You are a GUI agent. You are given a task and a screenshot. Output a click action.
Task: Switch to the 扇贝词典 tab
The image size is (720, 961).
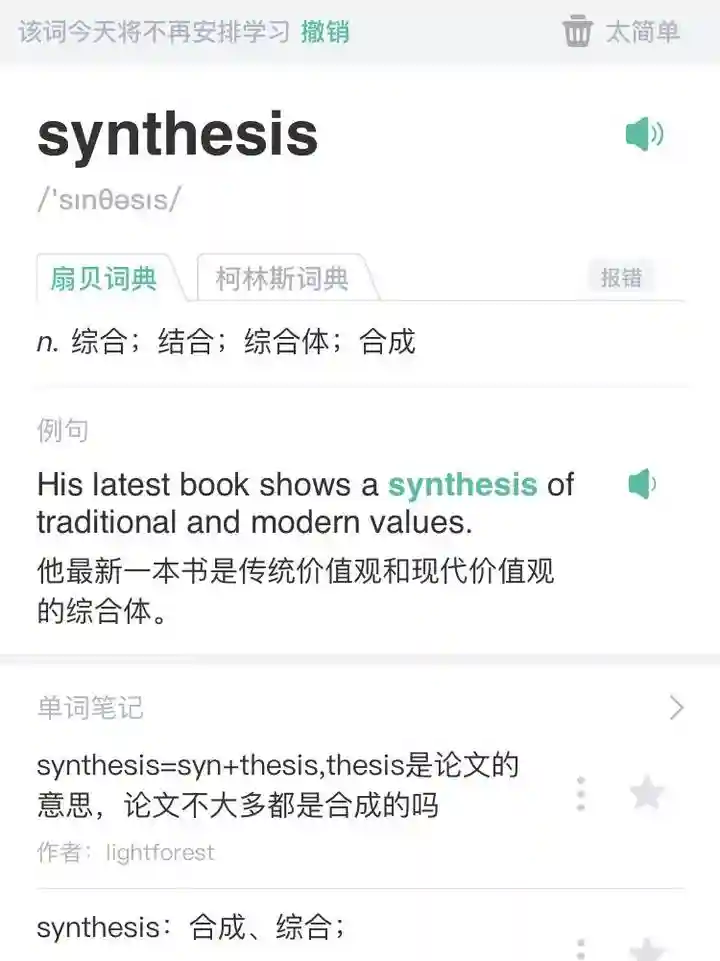104,278
